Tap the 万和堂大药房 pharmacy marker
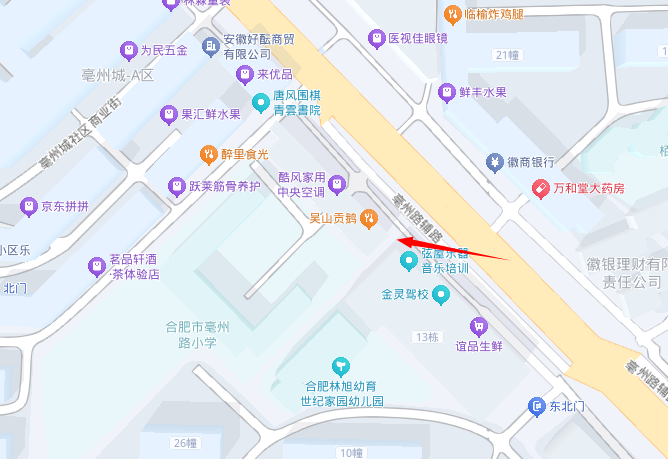 coord(540,188)
